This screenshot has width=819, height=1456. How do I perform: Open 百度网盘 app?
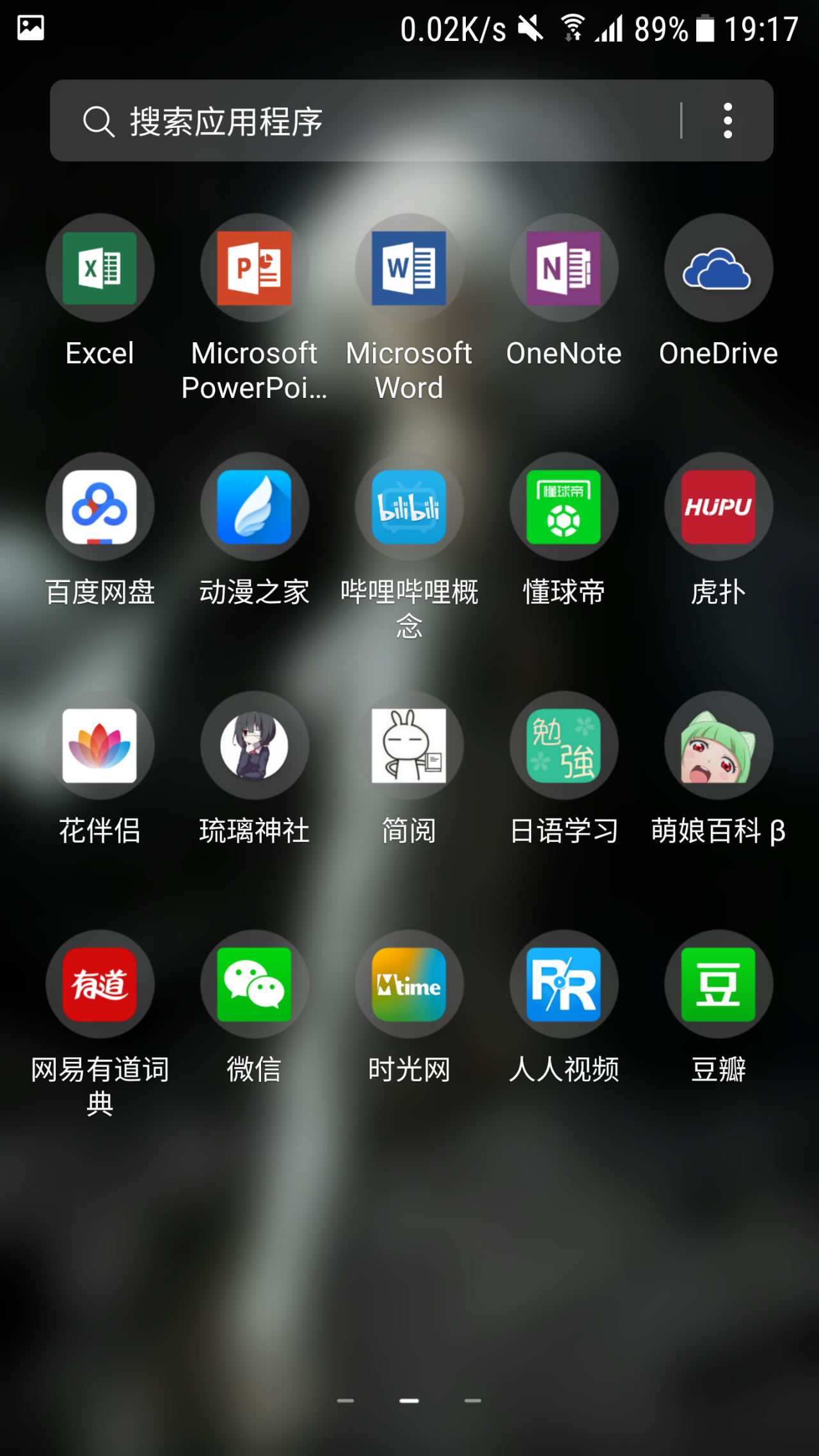pos(100,507)
